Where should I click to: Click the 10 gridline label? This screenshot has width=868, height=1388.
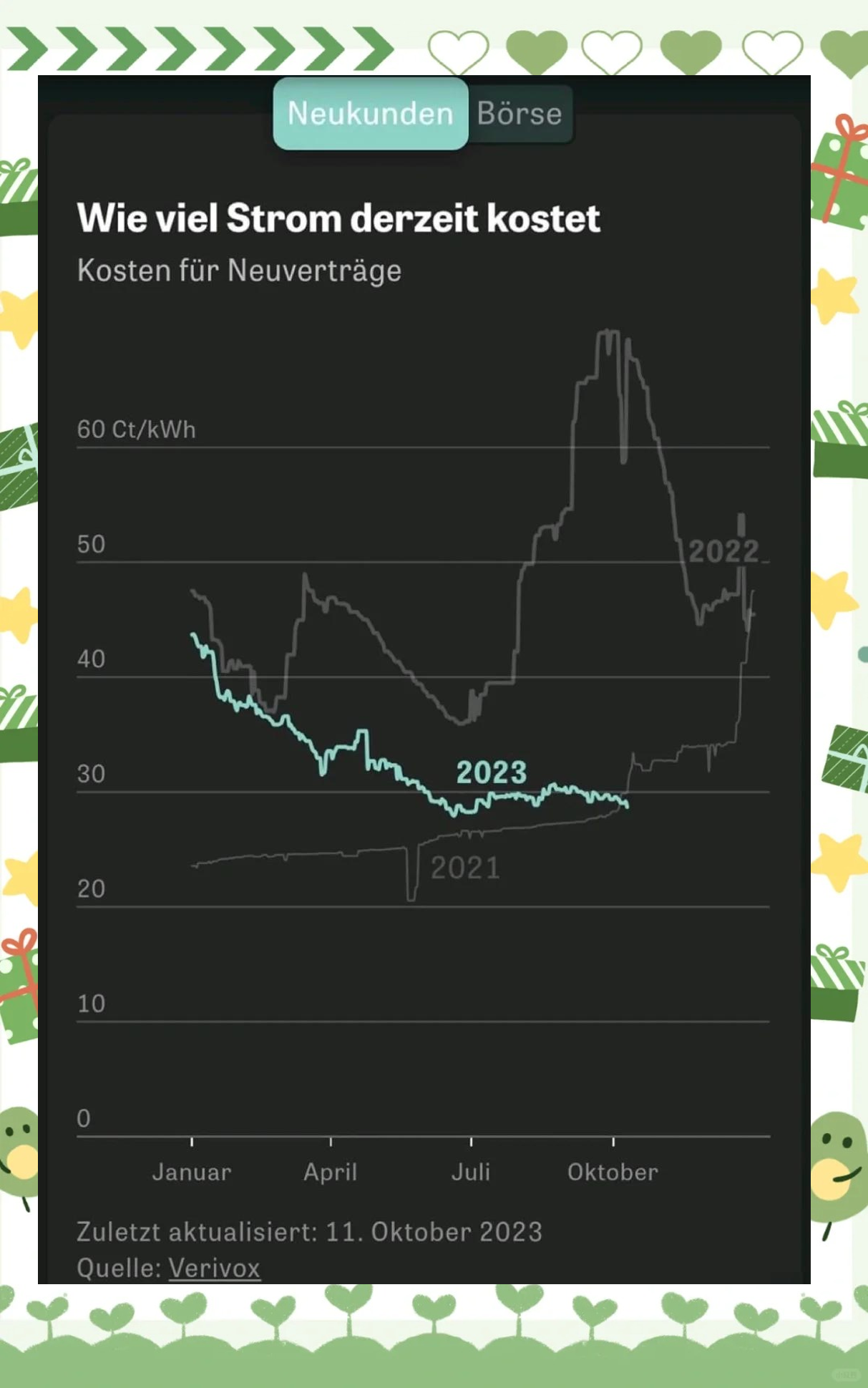point(90,1002)
